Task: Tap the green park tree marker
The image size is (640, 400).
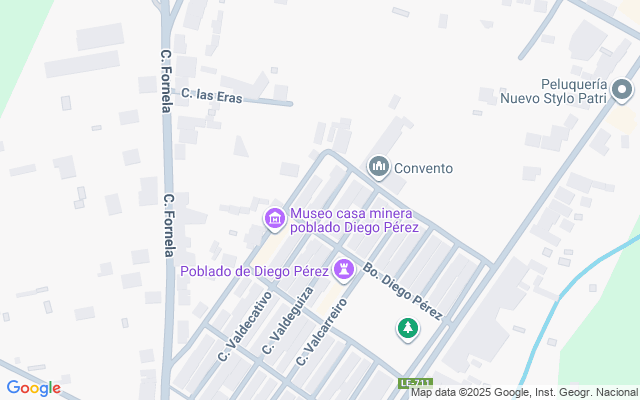Action: click(408, 327)
